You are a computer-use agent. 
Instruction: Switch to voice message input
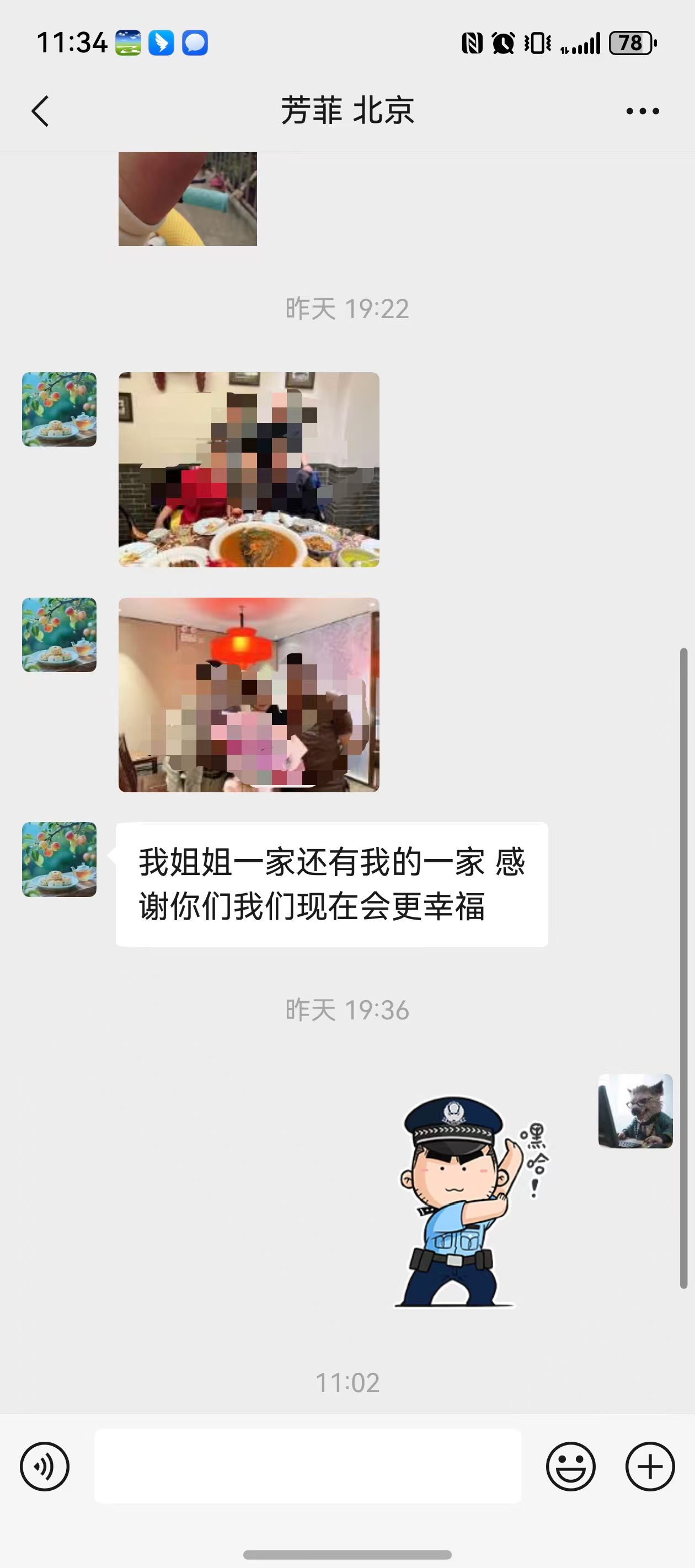pos(45,1467)
